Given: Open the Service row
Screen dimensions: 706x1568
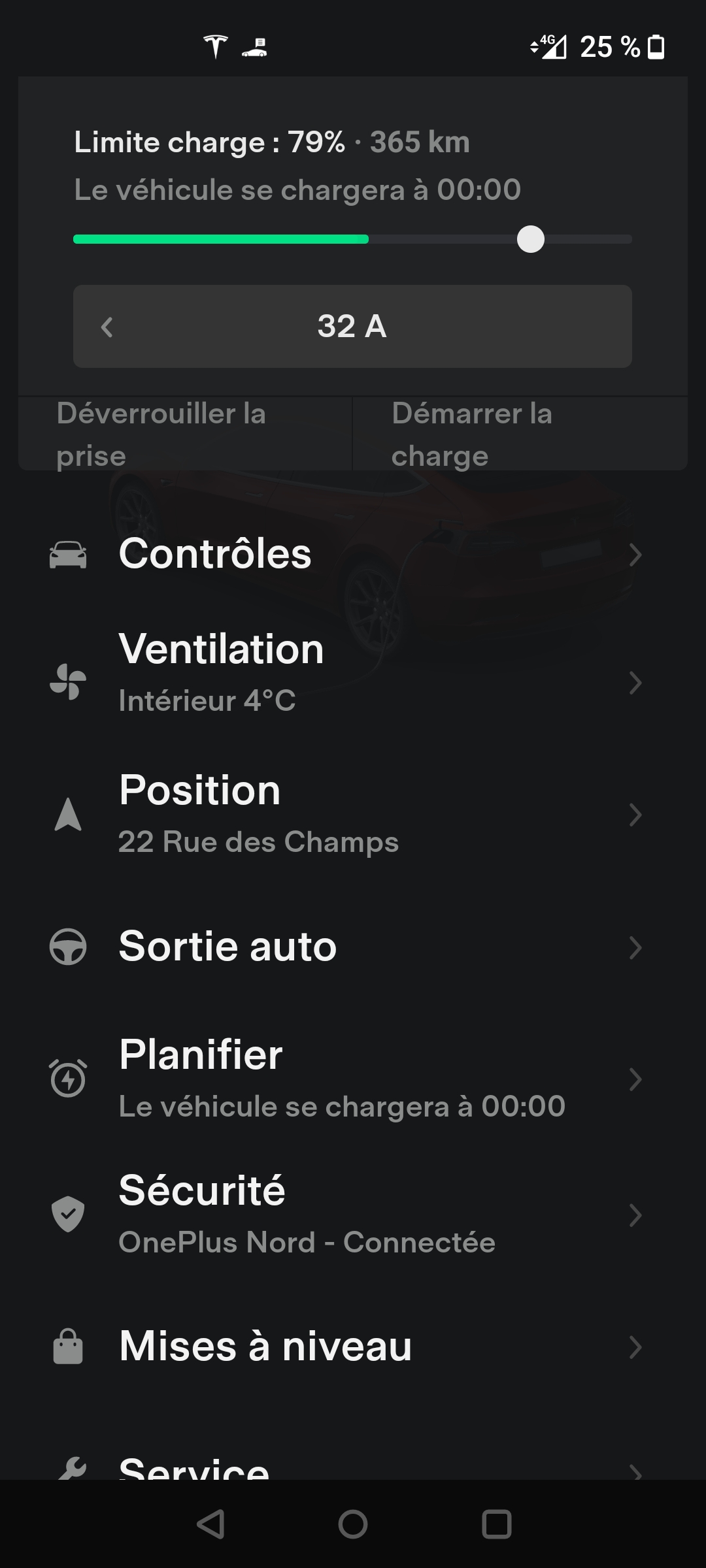Looking at the screenshot, I should pos(346,1469).
